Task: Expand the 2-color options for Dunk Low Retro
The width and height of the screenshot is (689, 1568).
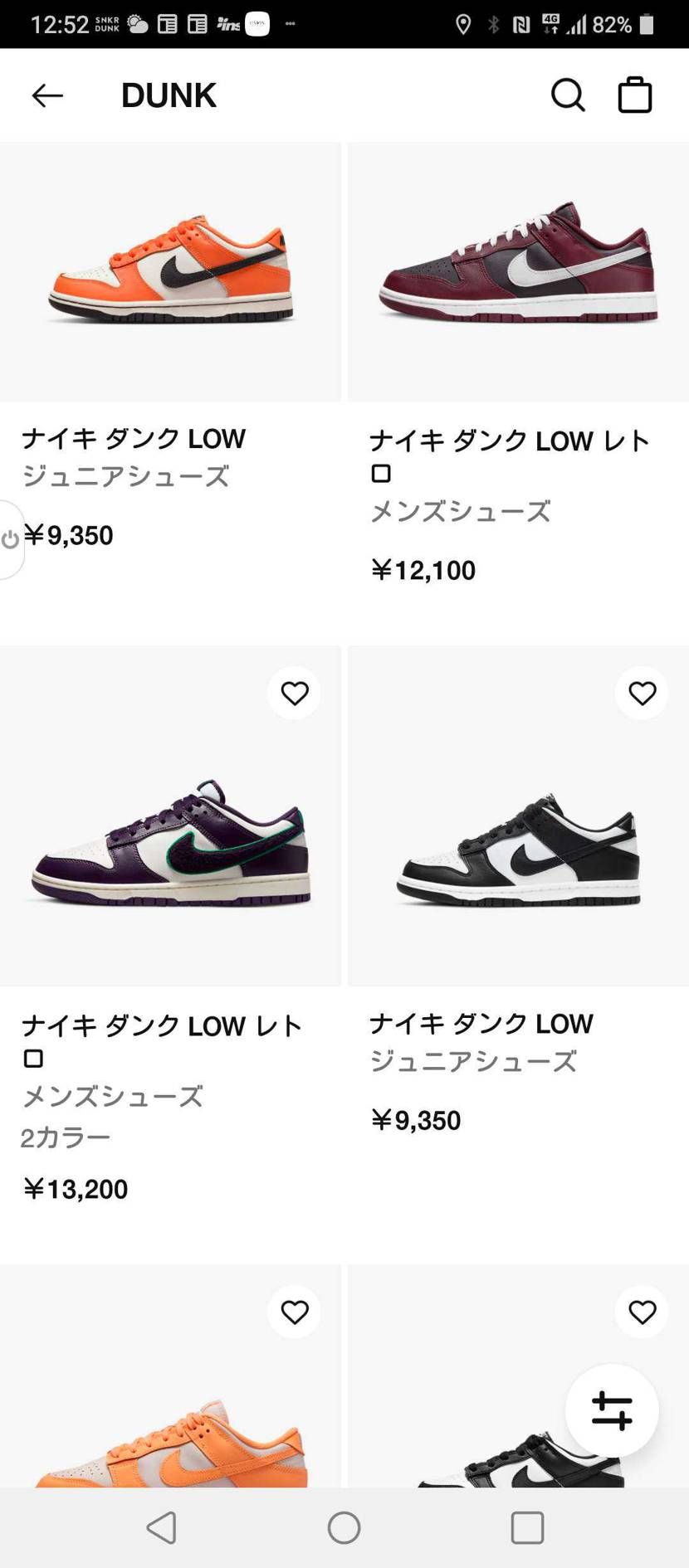Action: pos(64,1137)
